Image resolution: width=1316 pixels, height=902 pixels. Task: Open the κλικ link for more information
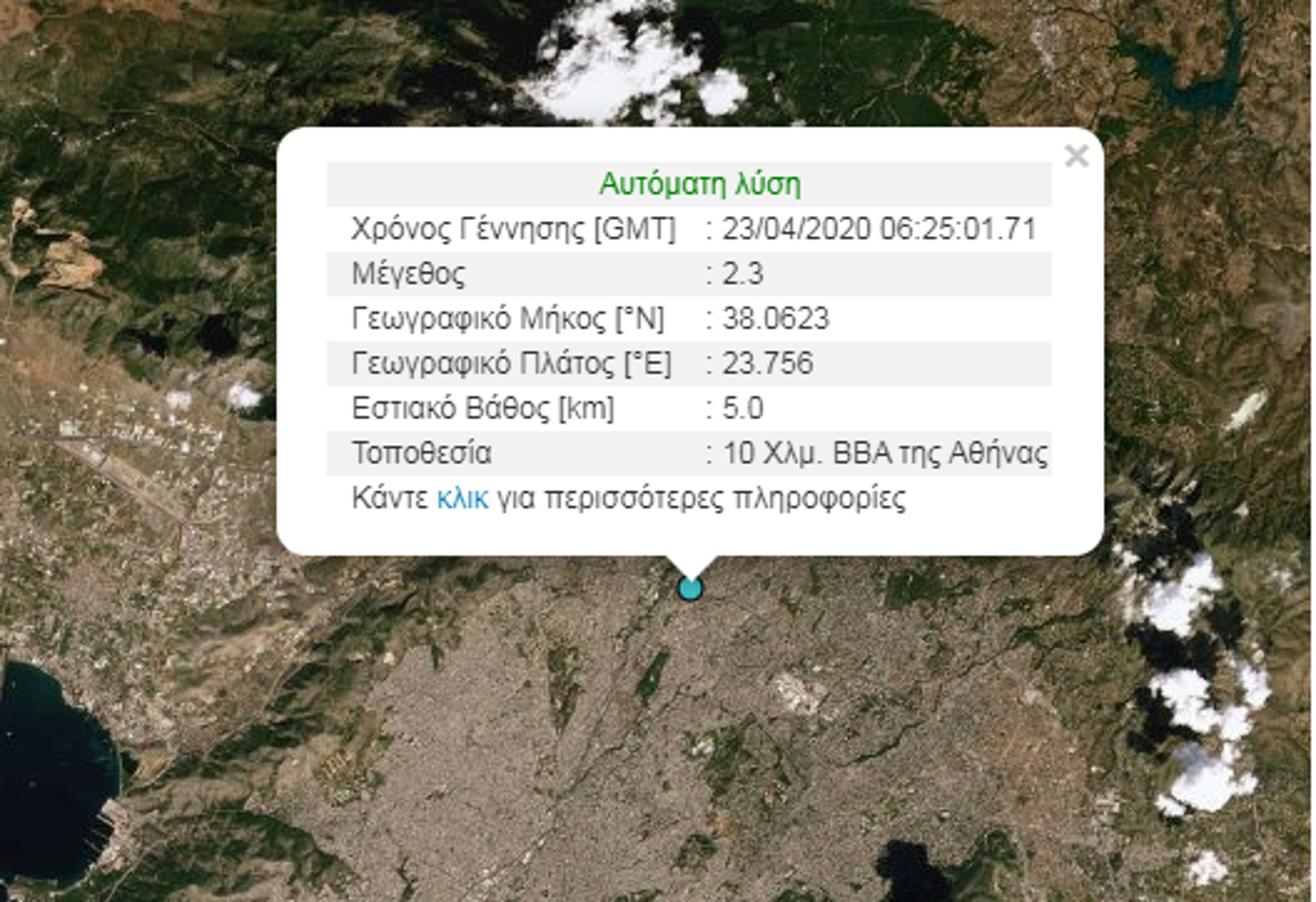462,499
